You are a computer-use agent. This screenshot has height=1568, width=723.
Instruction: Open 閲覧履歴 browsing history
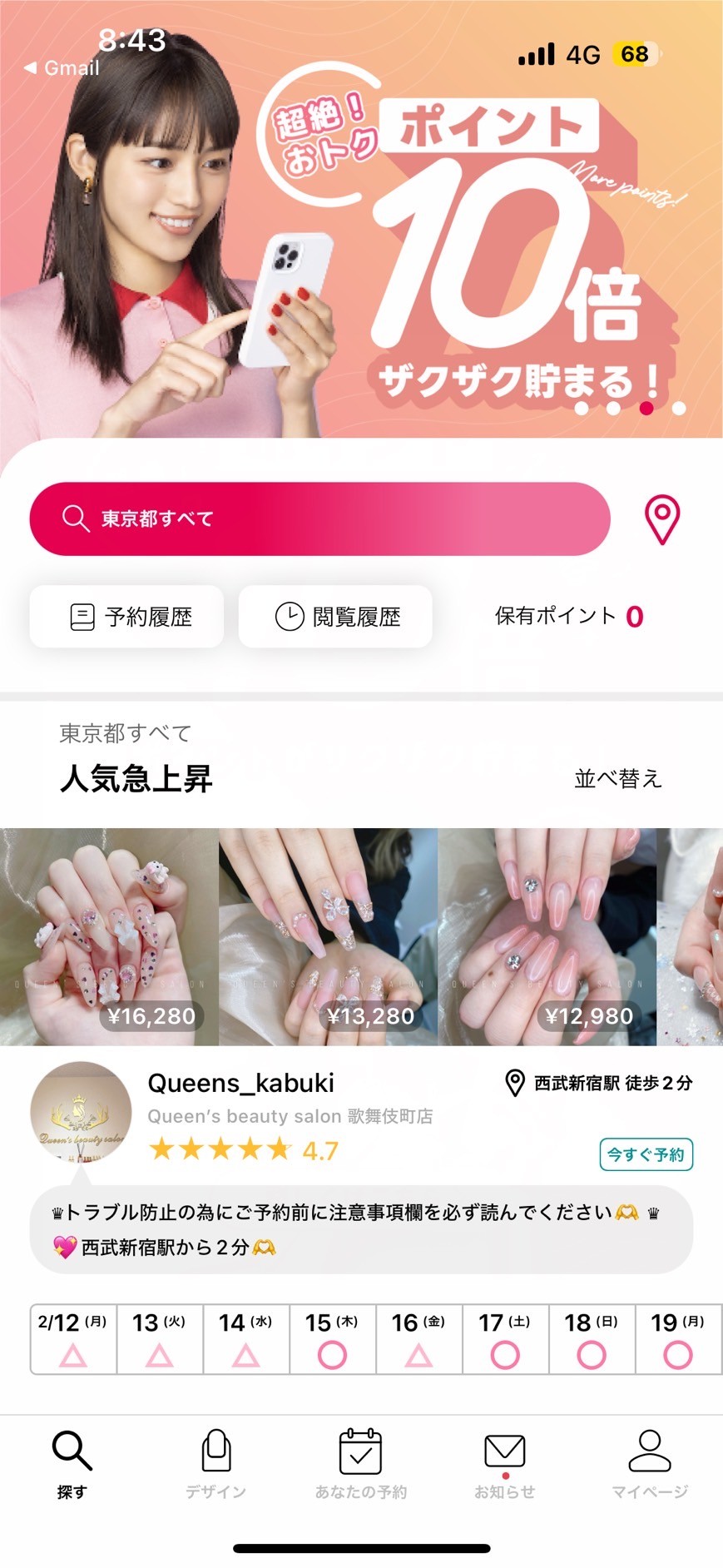(335, 617)
